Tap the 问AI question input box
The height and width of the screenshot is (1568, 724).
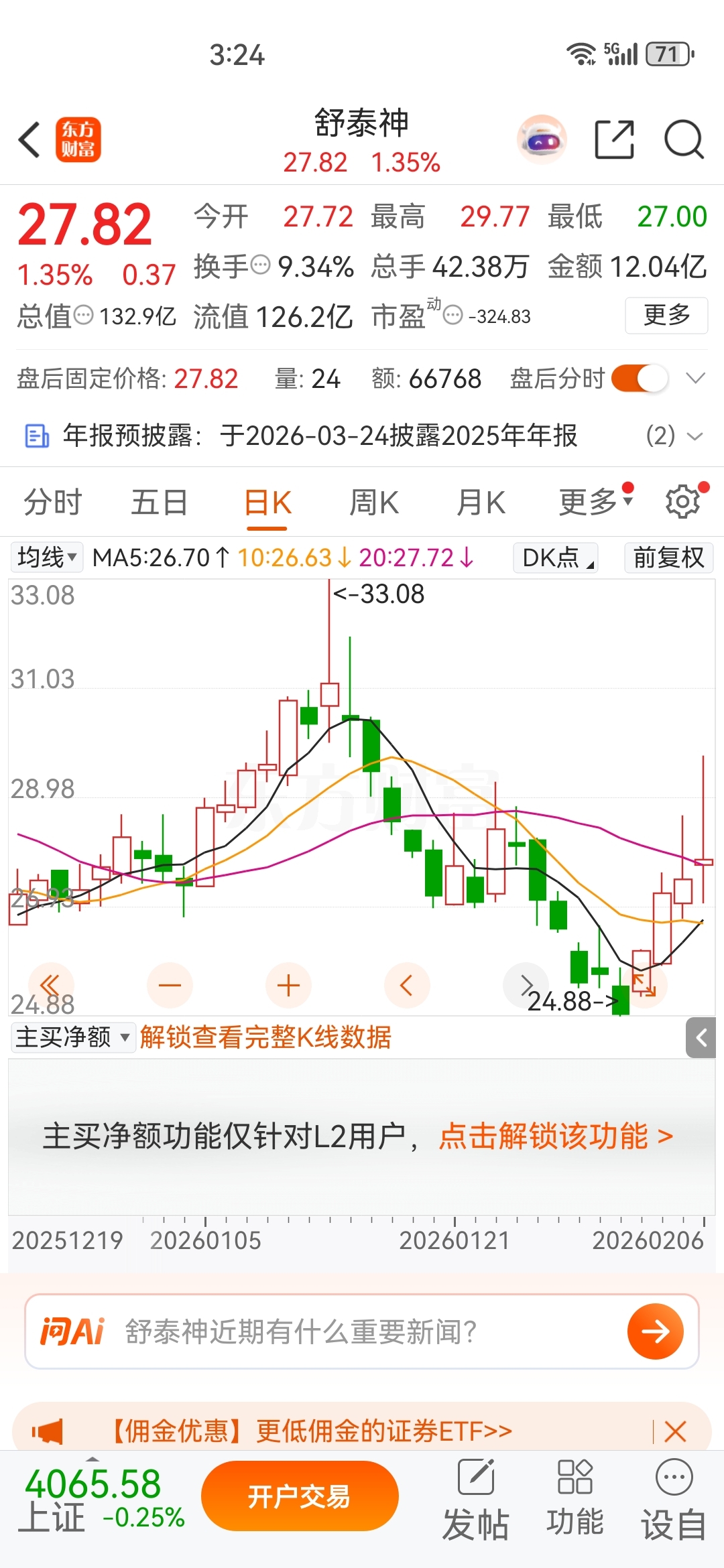point(362,1331)
